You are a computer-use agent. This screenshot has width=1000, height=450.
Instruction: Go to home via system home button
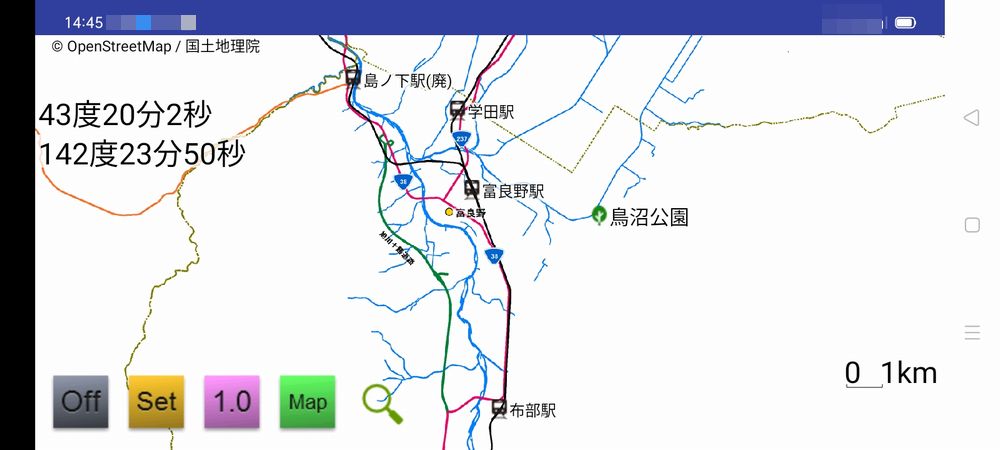coord(972,225)
